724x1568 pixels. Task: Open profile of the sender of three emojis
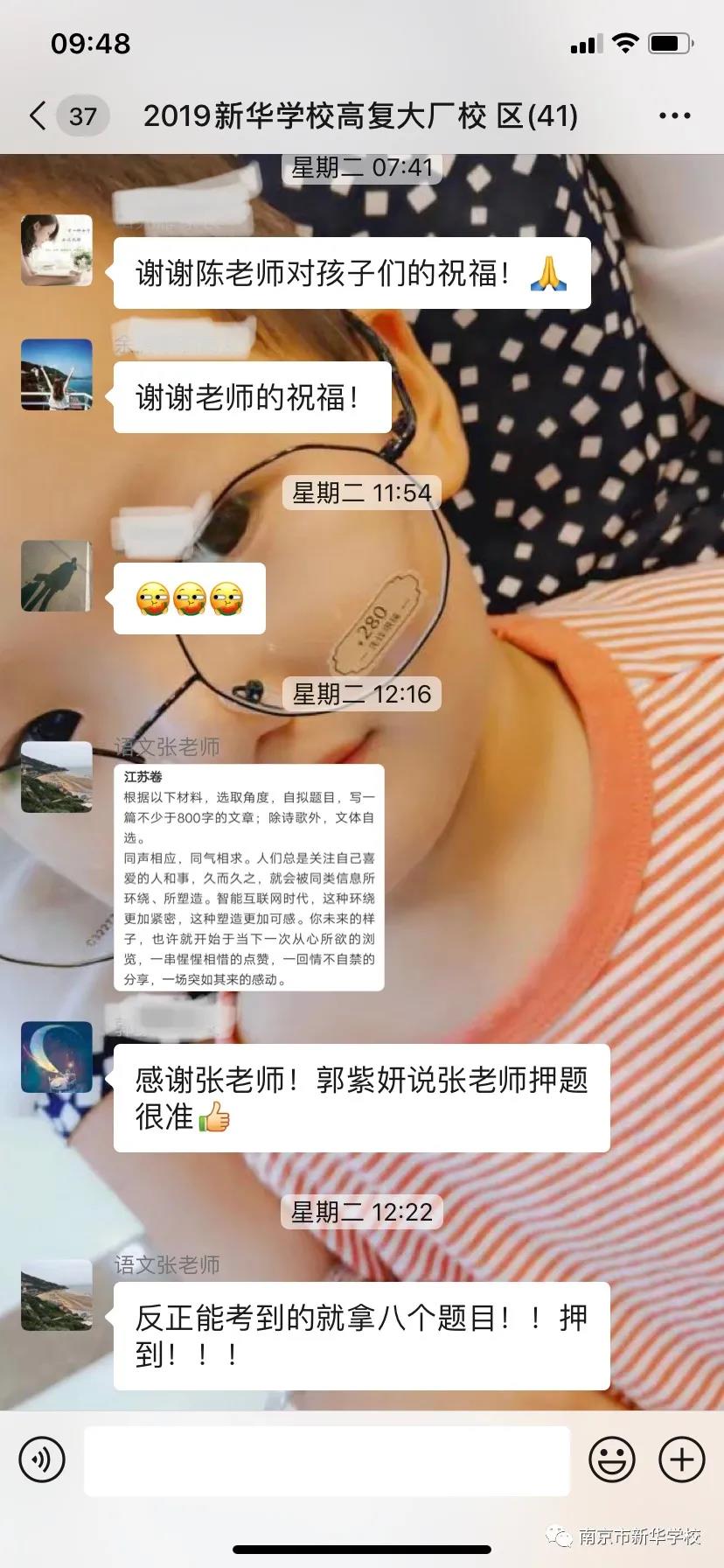coord(57,576)
